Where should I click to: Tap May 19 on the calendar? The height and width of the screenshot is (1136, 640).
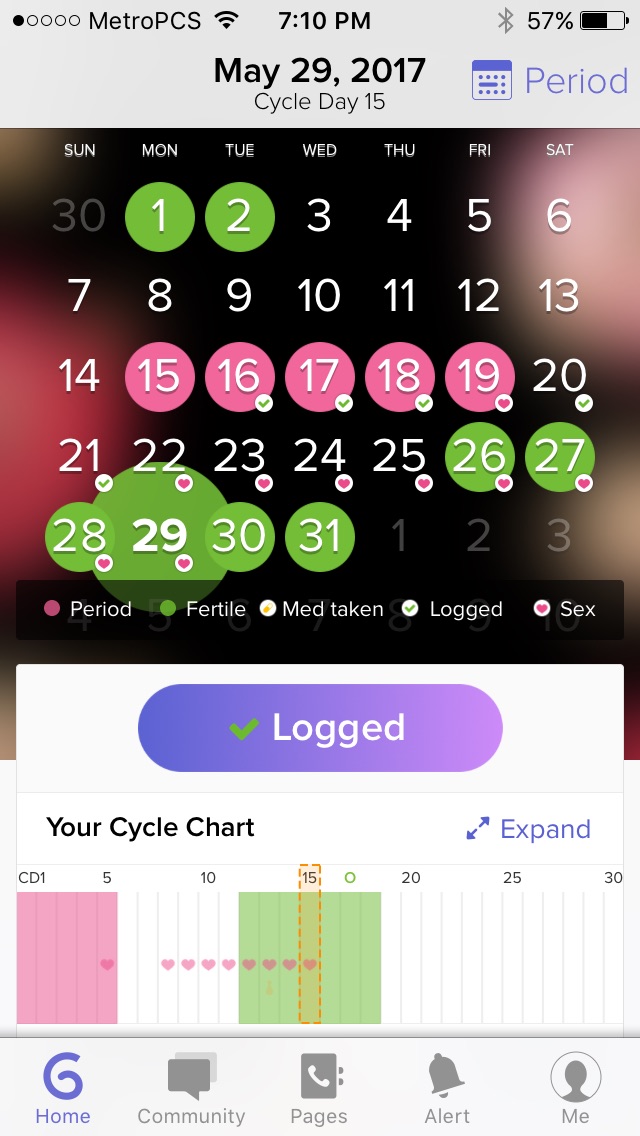tap(479, 377)
